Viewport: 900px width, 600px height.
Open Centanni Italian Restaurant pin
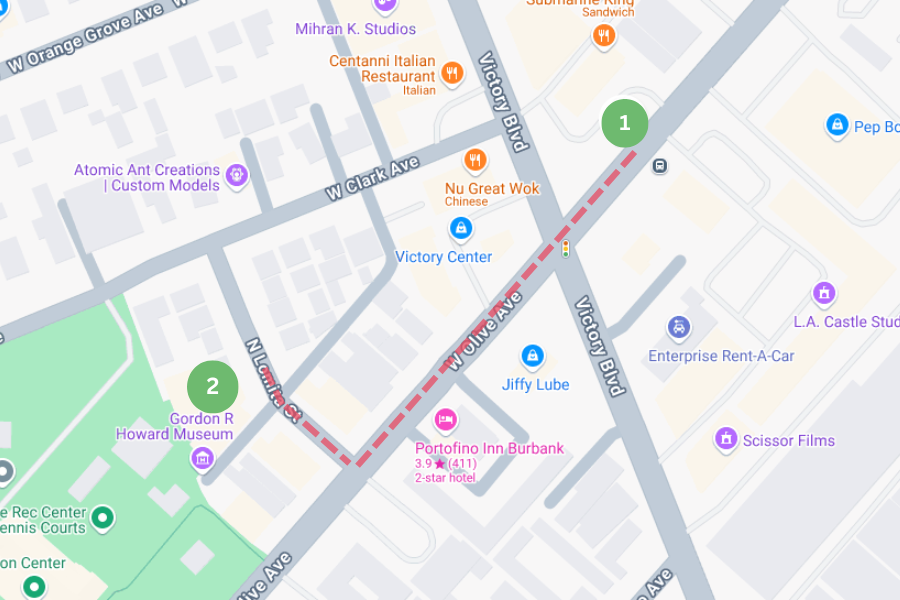click(452, 72)
